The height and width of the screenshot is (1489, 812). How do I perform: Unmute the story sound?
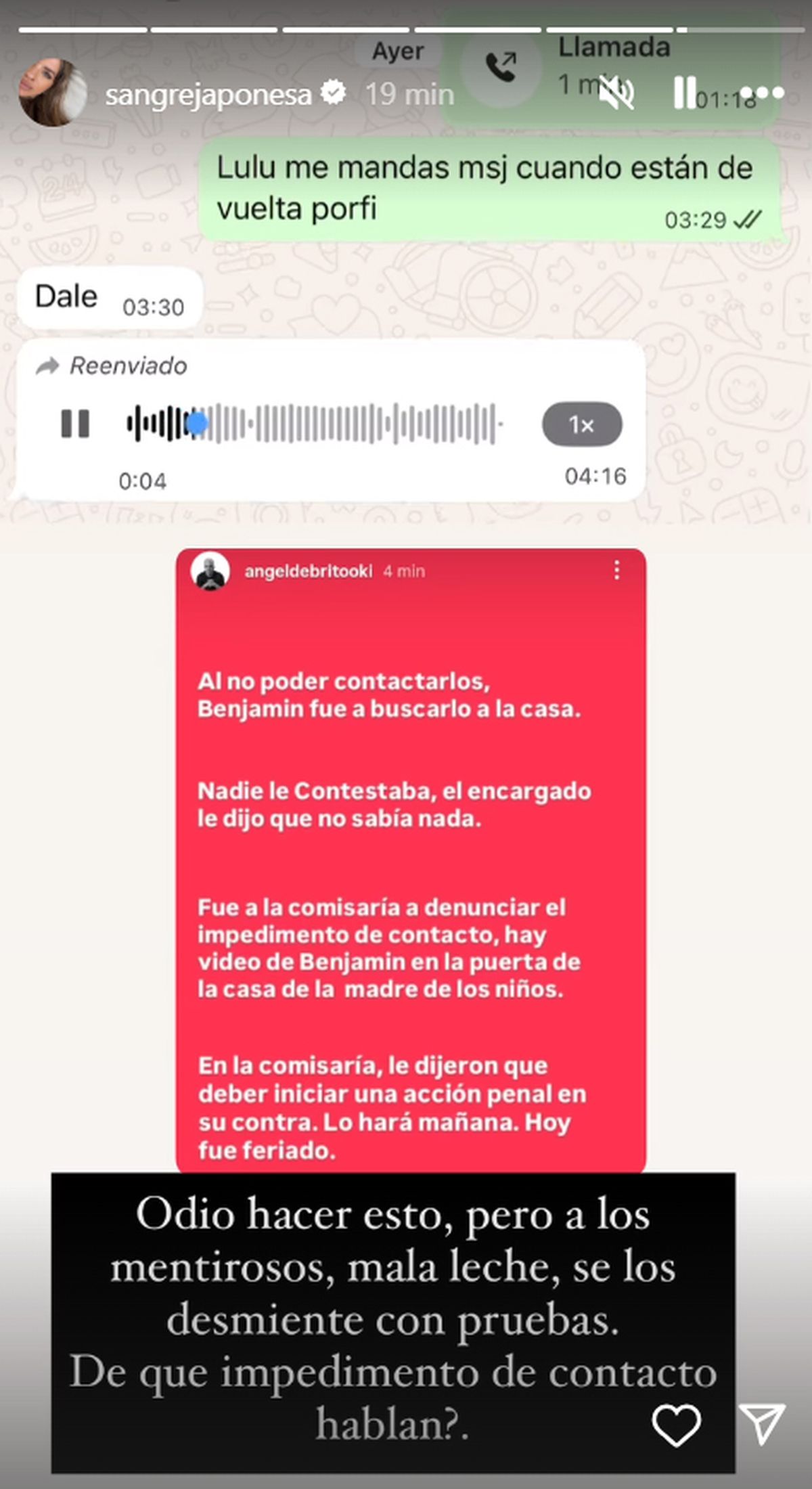tap(617, 93)
